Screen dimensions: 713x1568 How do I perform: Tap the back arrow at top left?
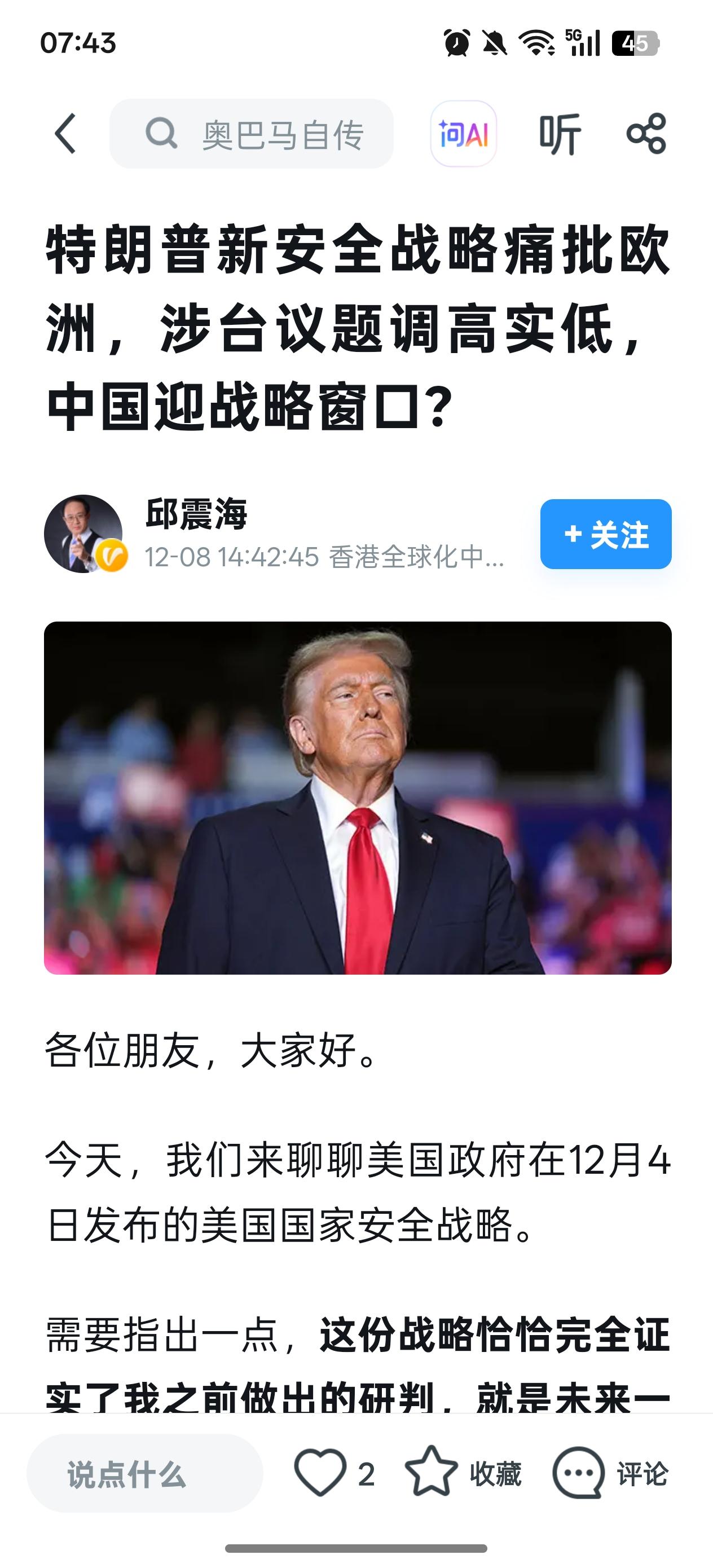coord(67,135)
